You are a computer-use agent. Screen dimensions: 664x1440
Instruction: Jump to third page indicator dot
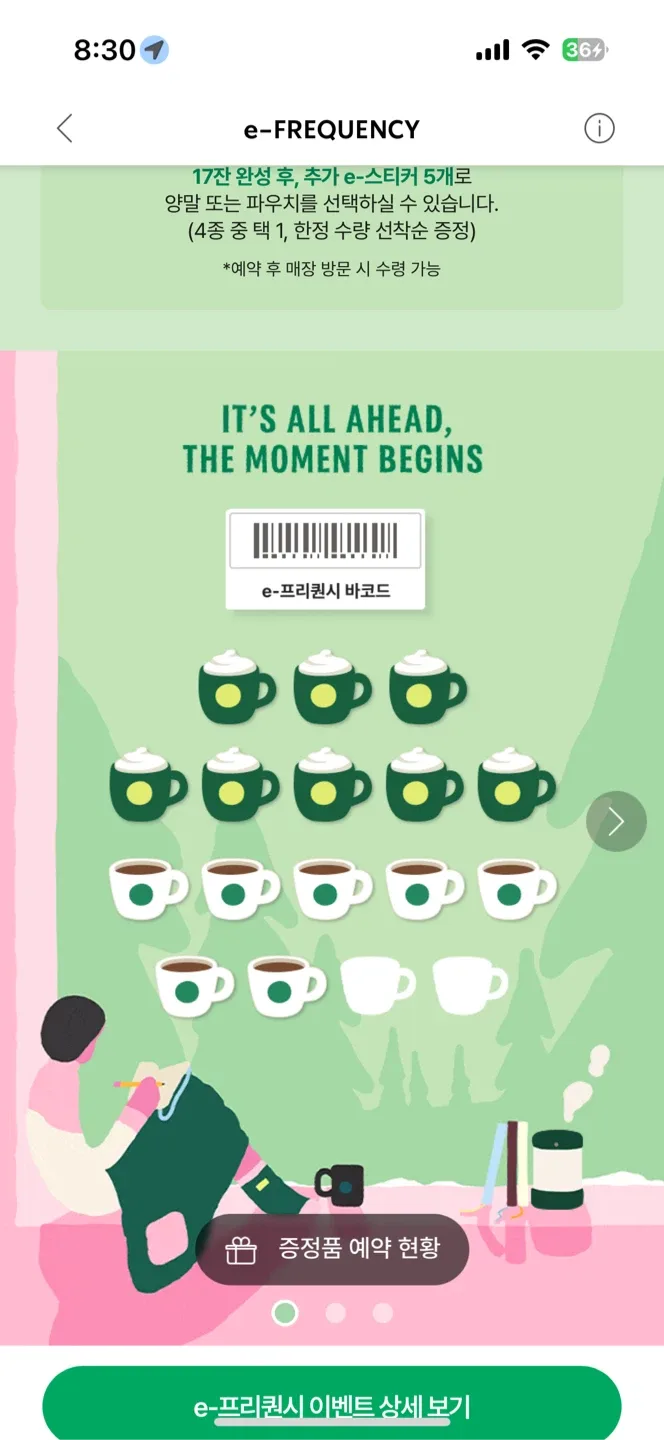(x=383, y=1313)
